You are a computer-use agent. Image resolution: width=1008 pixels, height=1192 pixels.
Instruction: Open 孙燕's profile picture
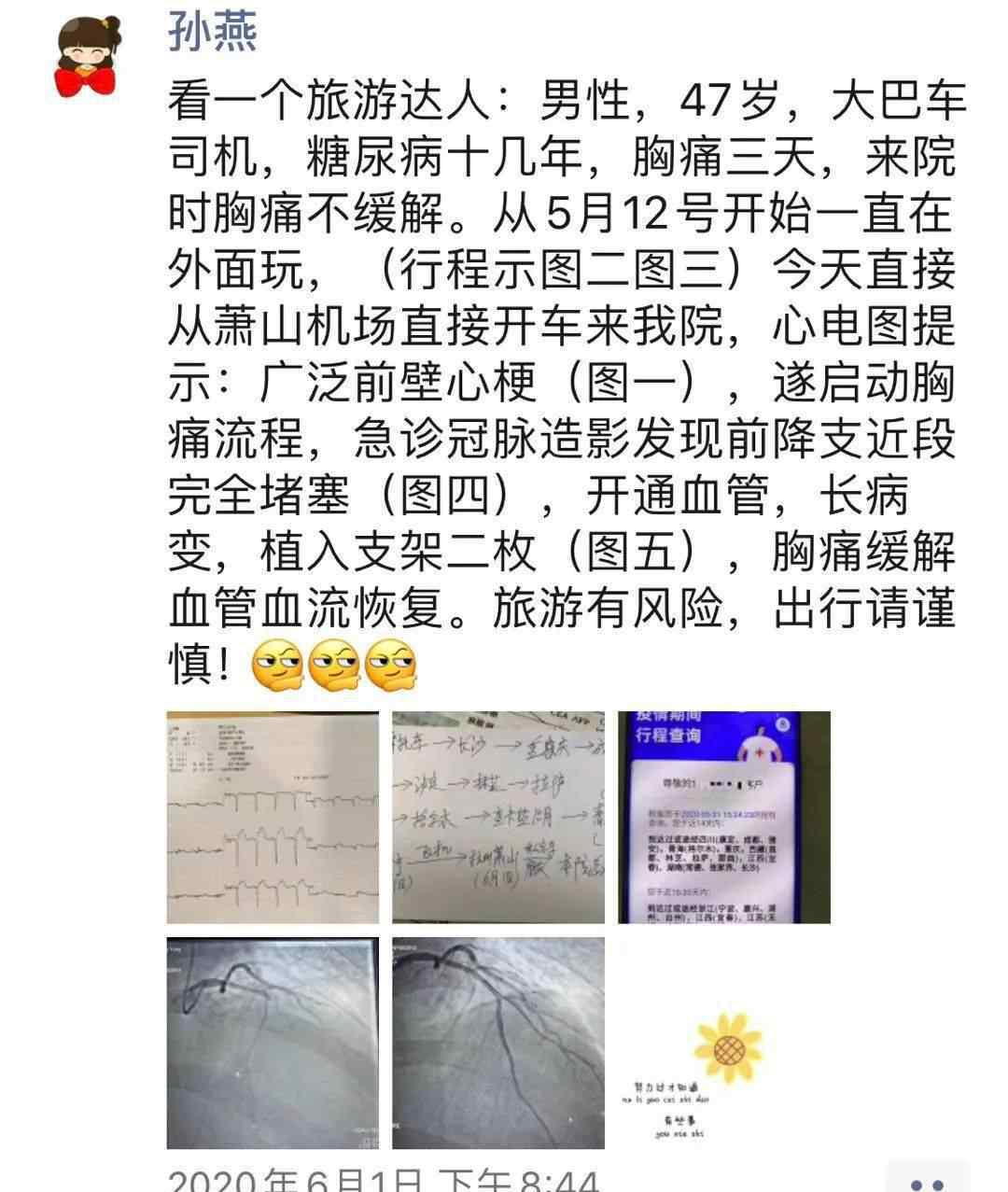86,56
